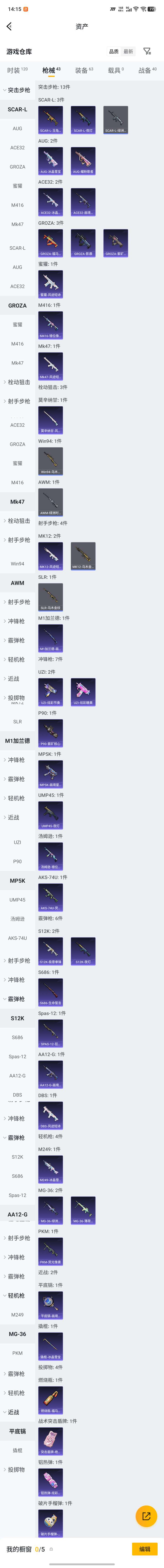This screenshot has width=164, height=1568.
Task: Open the AUG-冰晶雪宝 skin tile
Action: 50,161
